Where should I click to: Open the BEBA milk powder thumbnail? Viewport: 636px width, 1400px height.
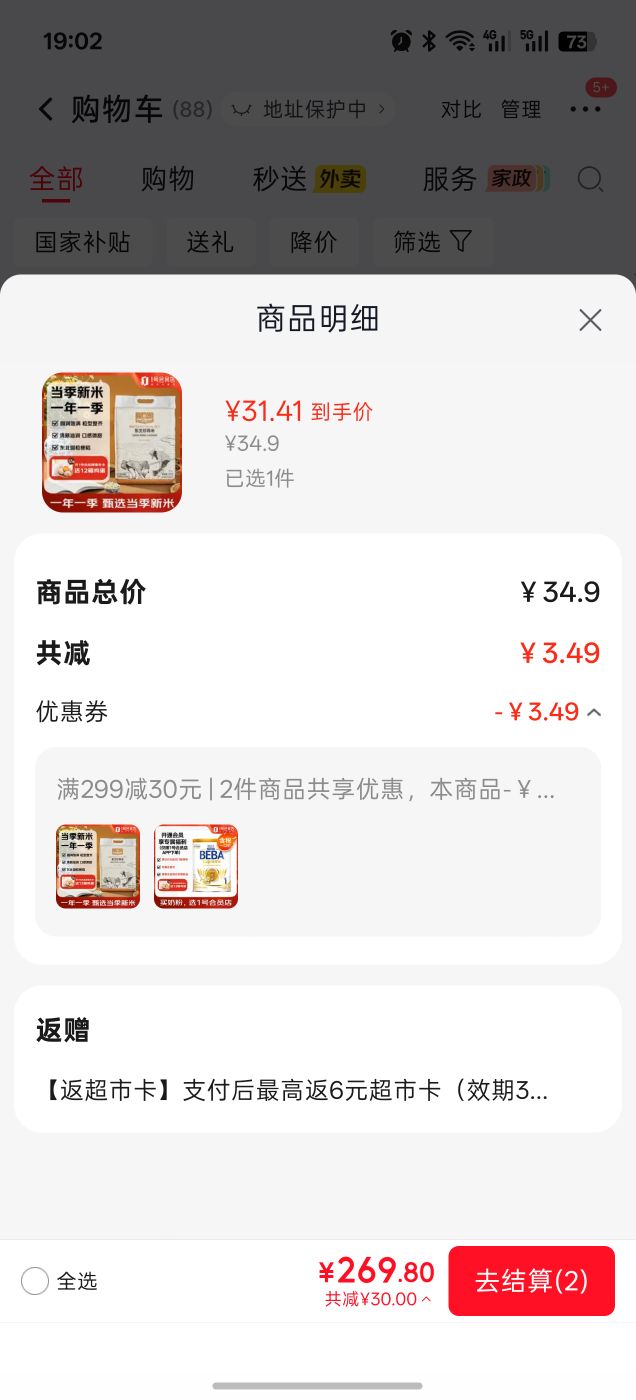(x=196, y=866)
